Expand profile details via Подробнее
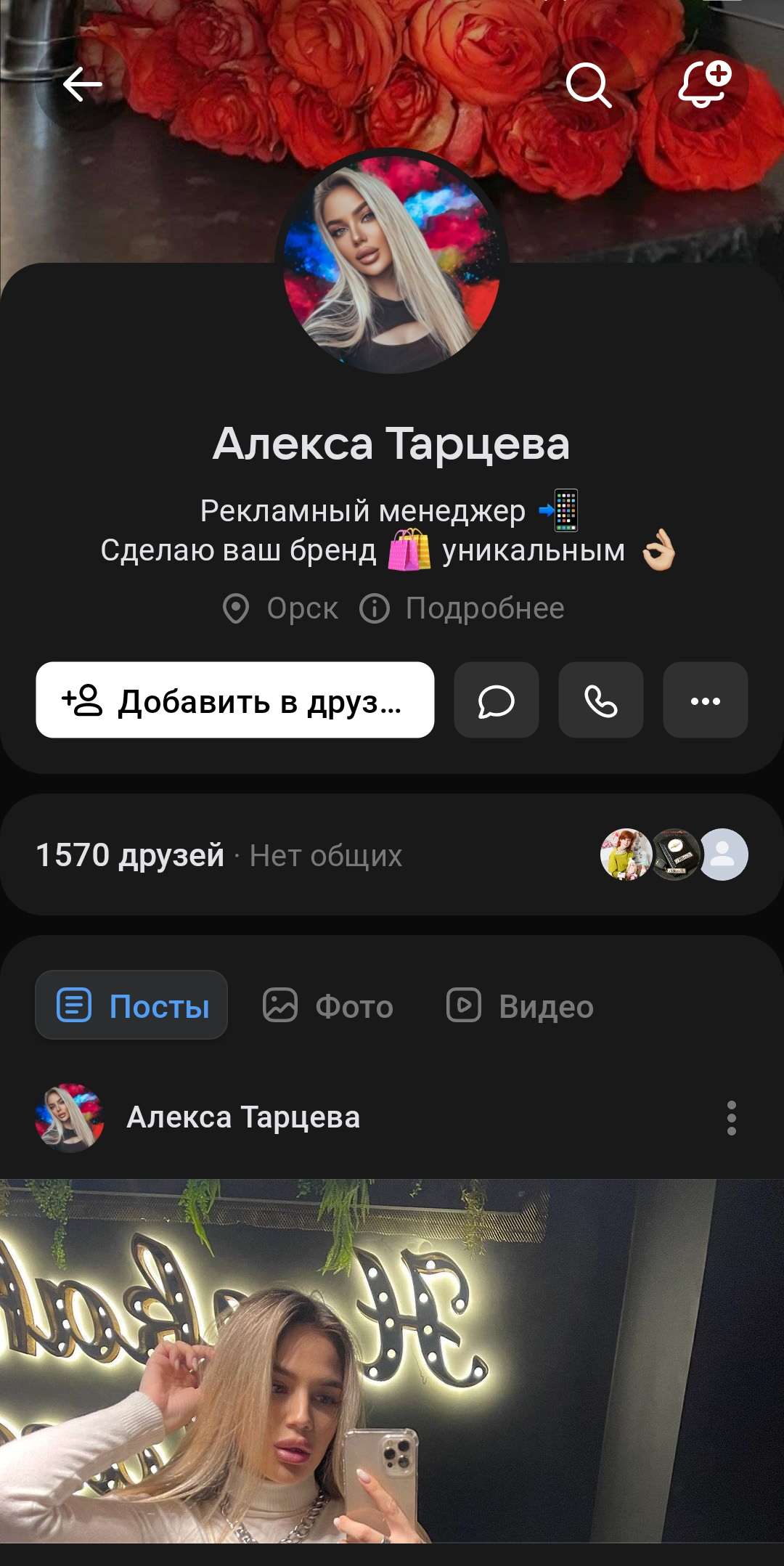784x1566 pixels. point(485,608)
